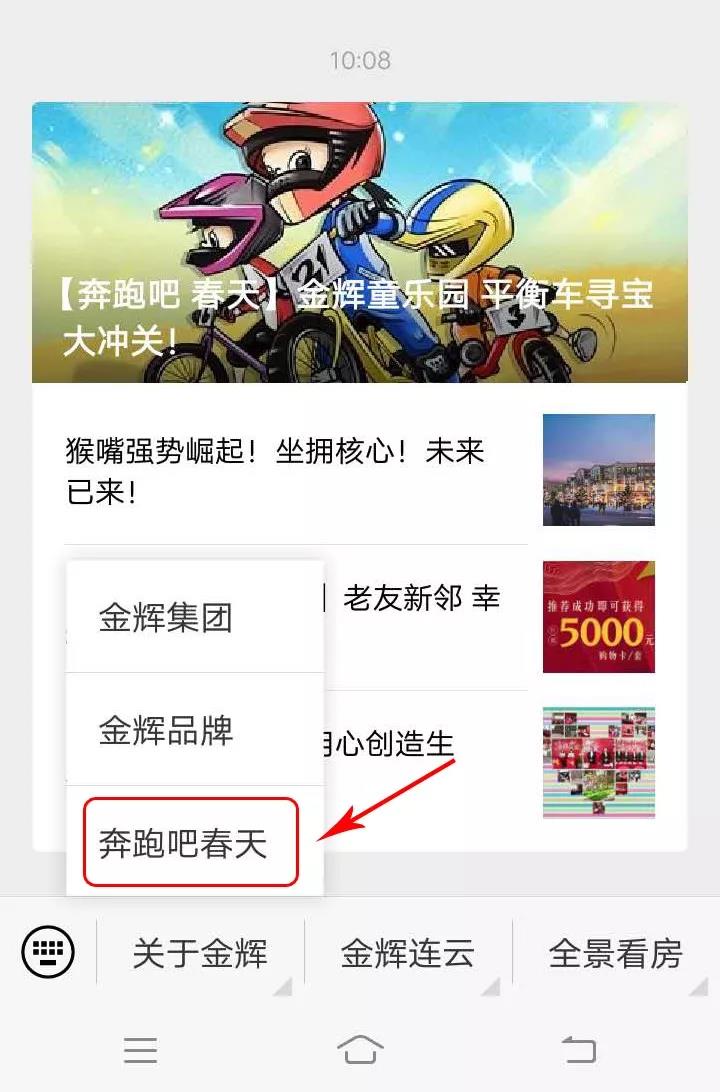The width and height of the screenshot is (720, 1092).
Task: Tap the 关于金辉 bottom menu
Action: [200, 954]
